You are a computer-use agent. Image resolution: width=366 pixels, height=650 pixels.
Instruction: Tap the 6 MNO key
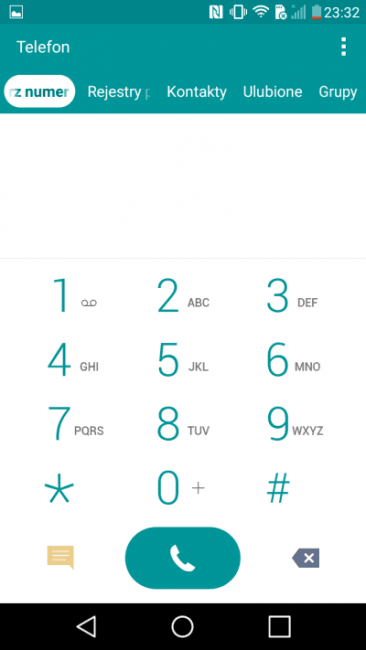(292, 359)
